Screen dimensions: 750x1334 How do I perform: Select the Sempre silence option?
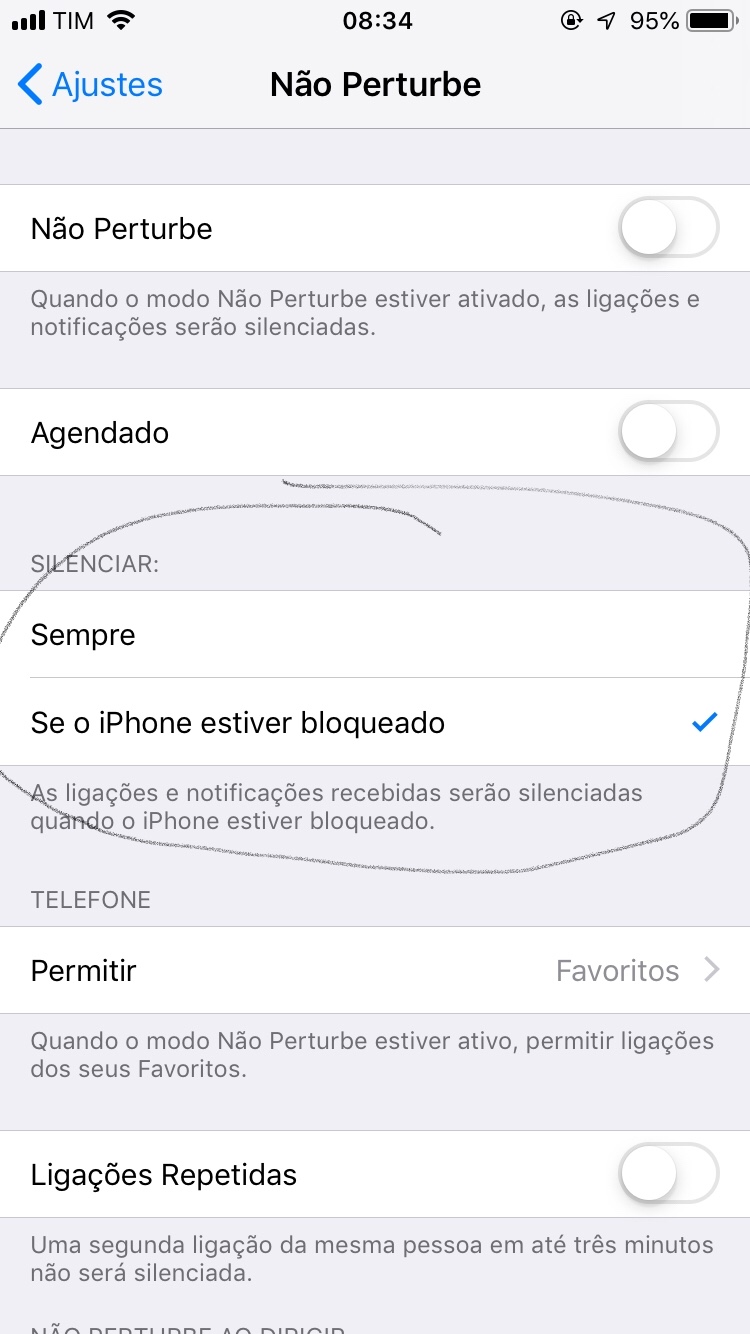tap(375, 634)
